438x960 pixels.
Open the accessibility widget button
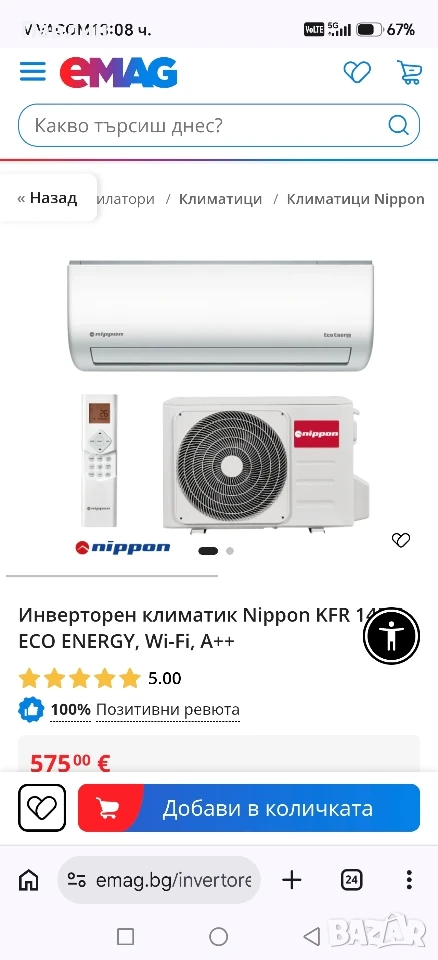tap(391, 635)
